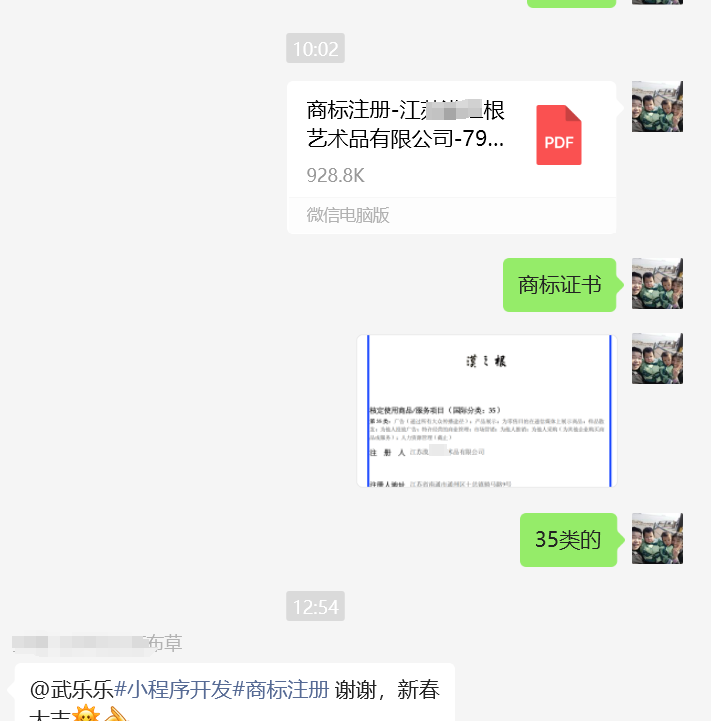Open sender's avatar beside 35类的 message
The width and height of the screenshot is (711, 721).
(x=657, y=539)
